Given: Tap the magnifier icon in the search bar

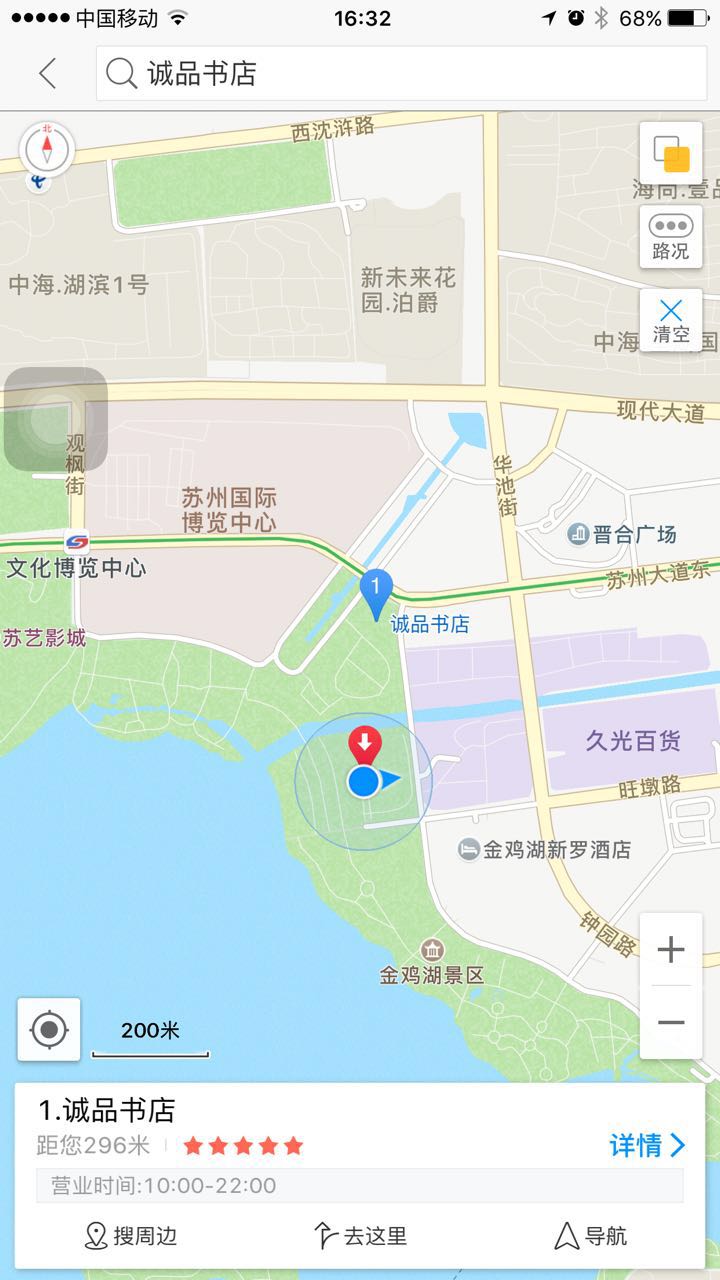Looking at the screenshot, I should pyautogui.click(x=122, y=72).
